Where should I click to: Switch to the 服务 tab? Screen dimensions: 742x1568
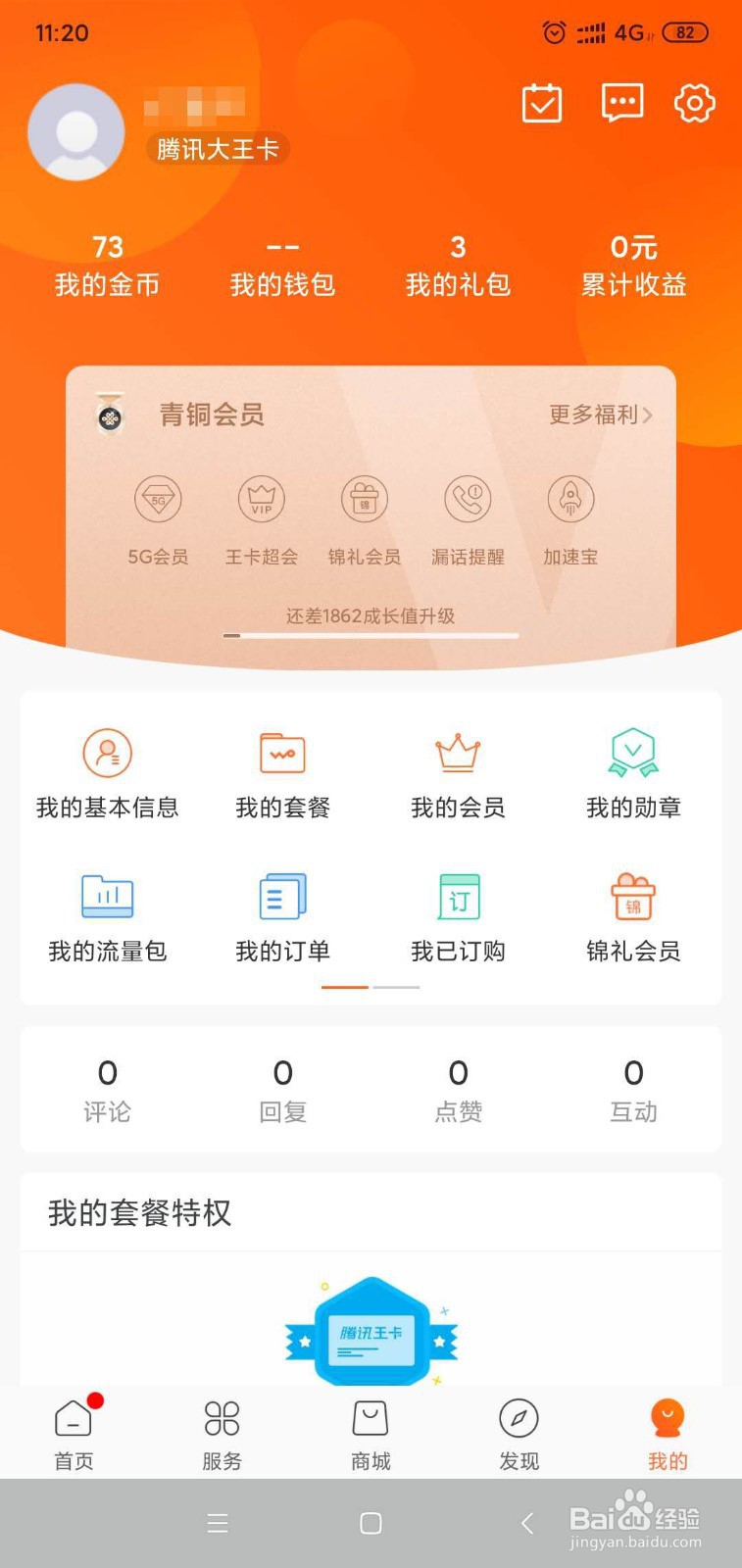click(x=221, y=1433)
